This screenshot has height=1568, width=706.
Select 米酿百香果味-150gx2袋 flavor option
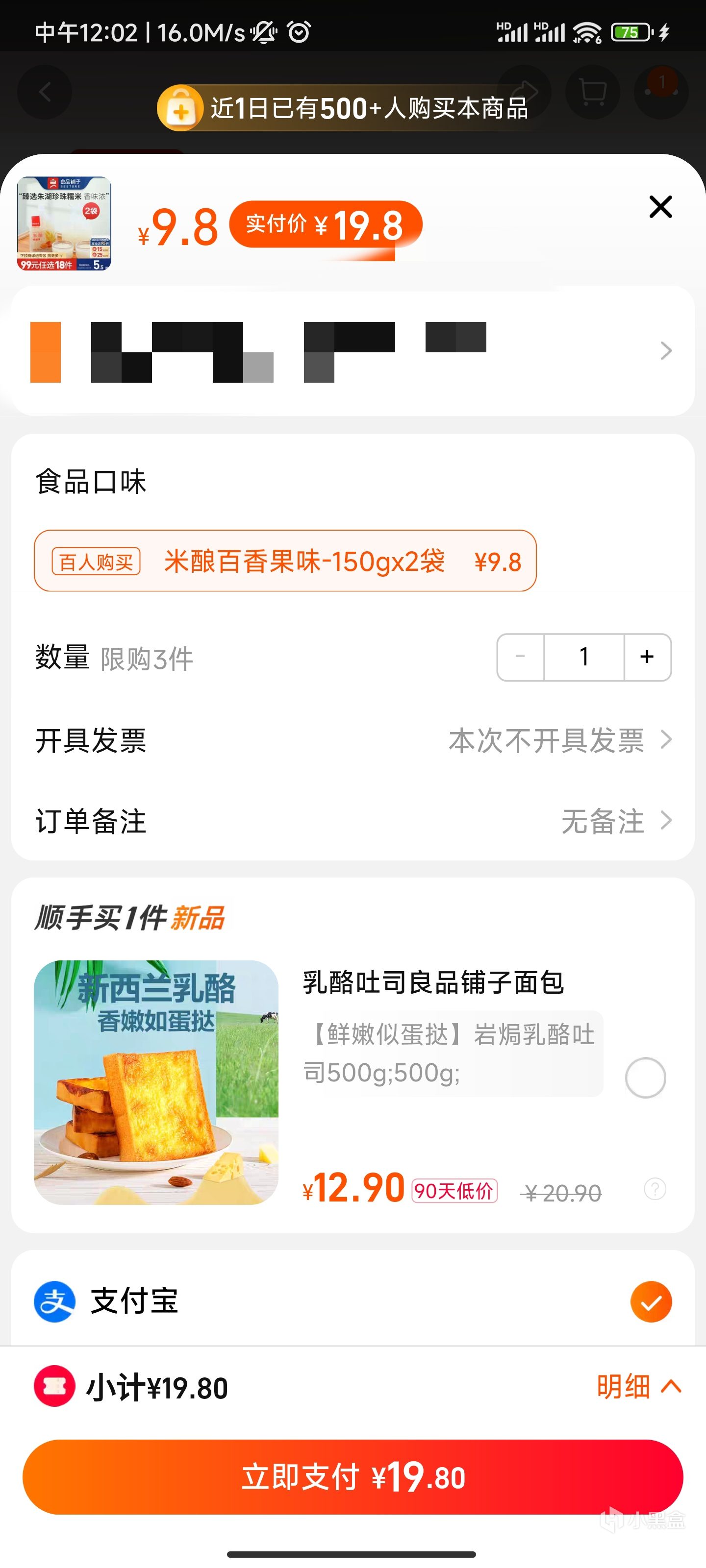point(285,561)
